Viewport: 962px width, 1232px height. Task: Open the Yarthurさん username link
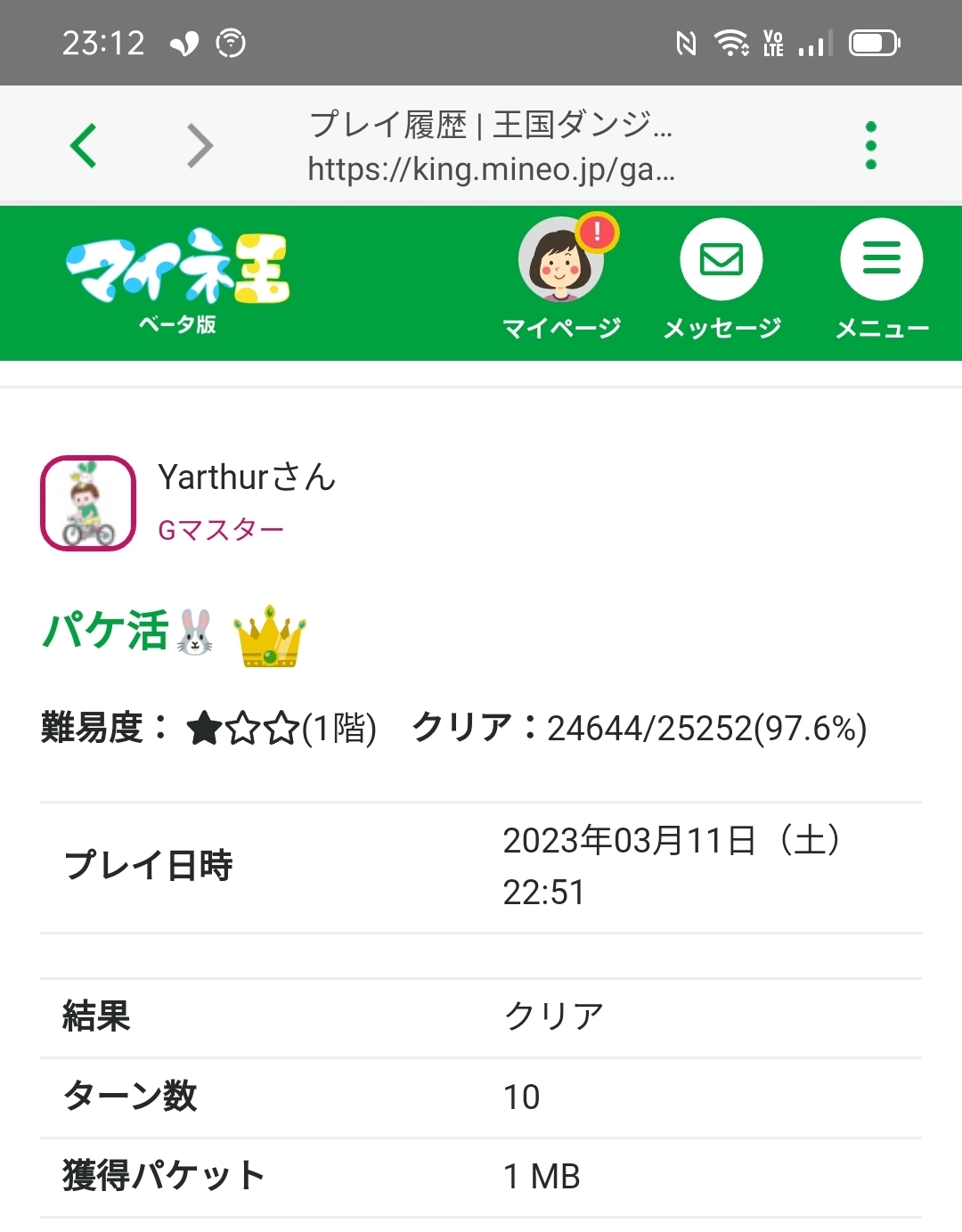click(x=247, y=477)
